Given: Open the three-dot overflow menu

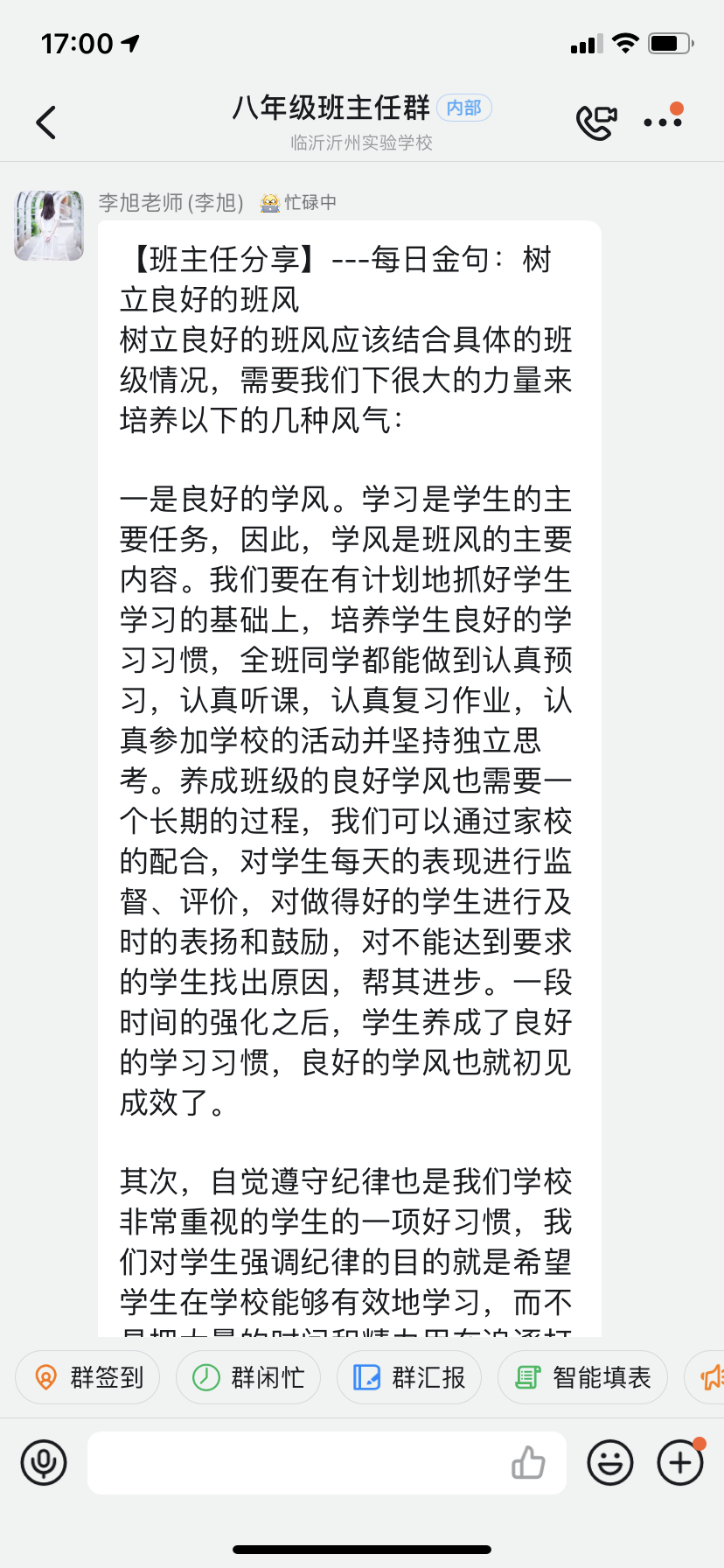Looking at the screenshot, I should coord(662,122).
